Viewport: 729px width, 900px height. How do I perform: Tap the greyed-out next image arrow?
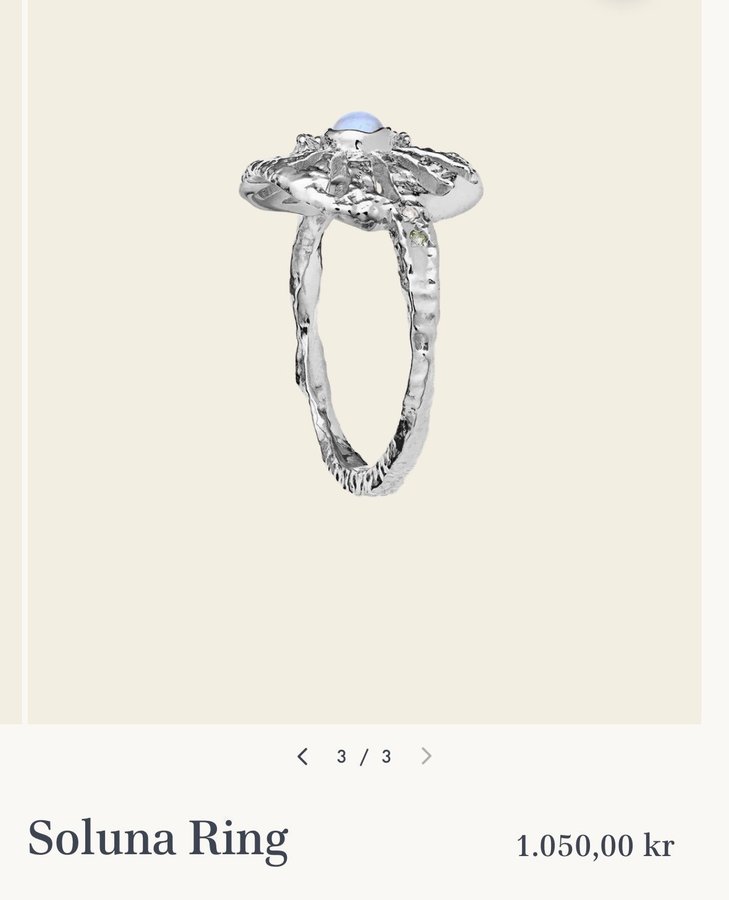click(x=426, y=756)
